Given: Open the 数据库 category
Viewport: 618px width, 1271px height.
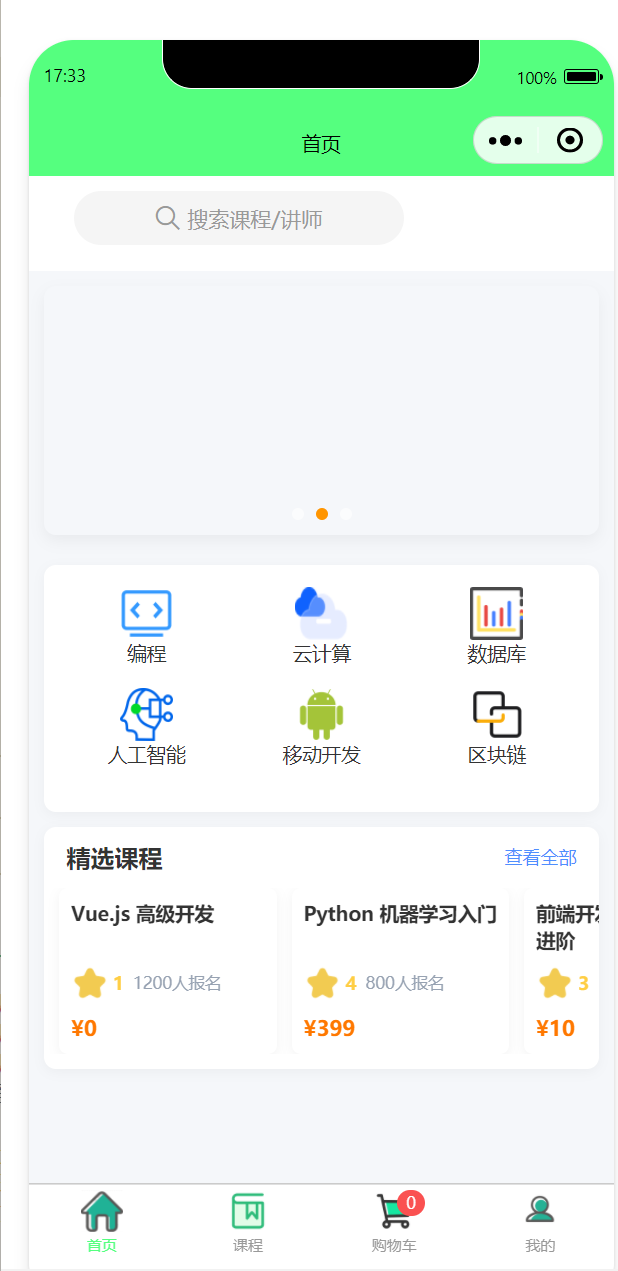Looking at the screenshot, I should click(x=496, y=626).
